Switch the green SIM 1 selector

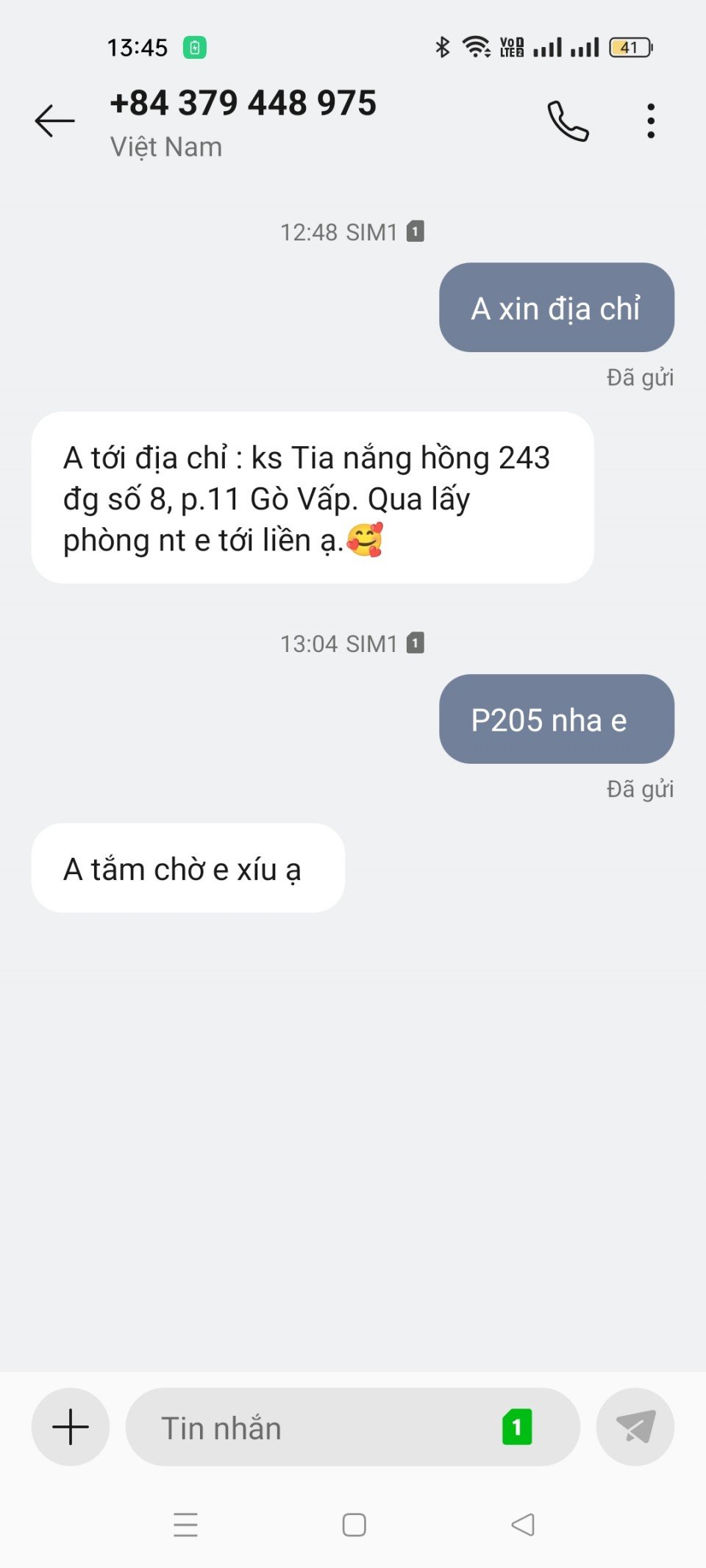coord(517,1428)
